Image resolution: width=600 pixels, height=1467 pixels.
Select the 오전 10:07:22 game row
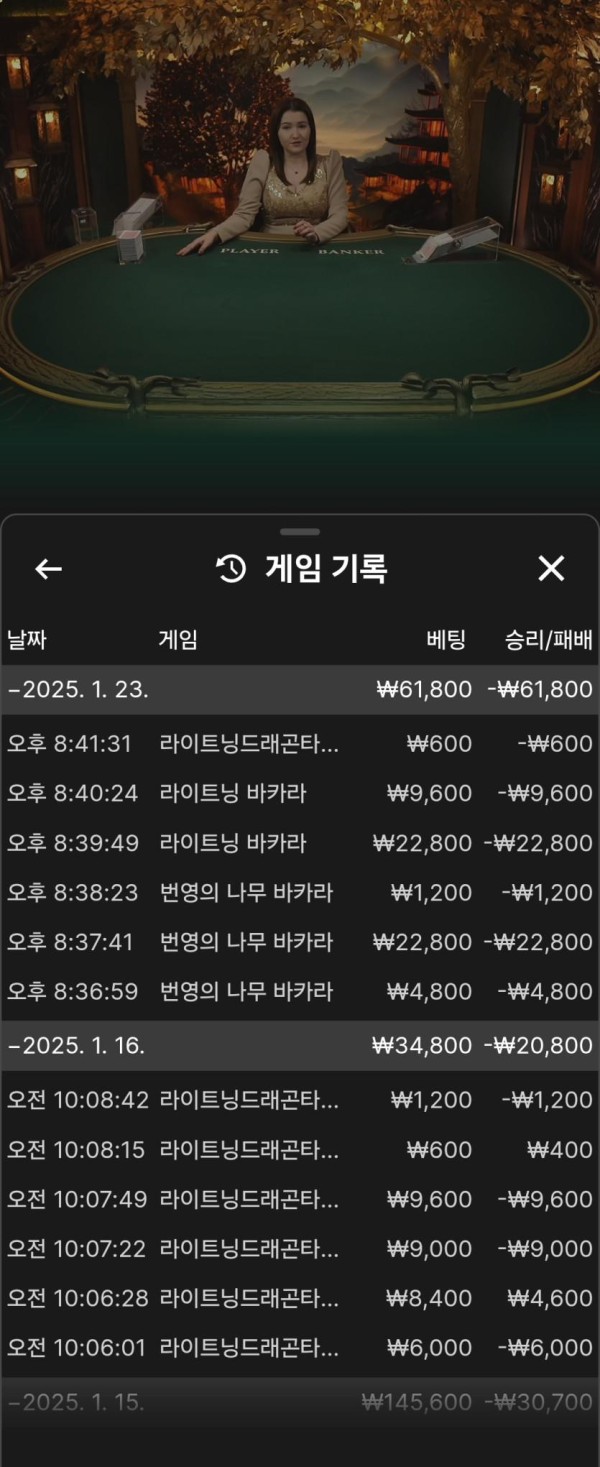tap(300, 1249)
